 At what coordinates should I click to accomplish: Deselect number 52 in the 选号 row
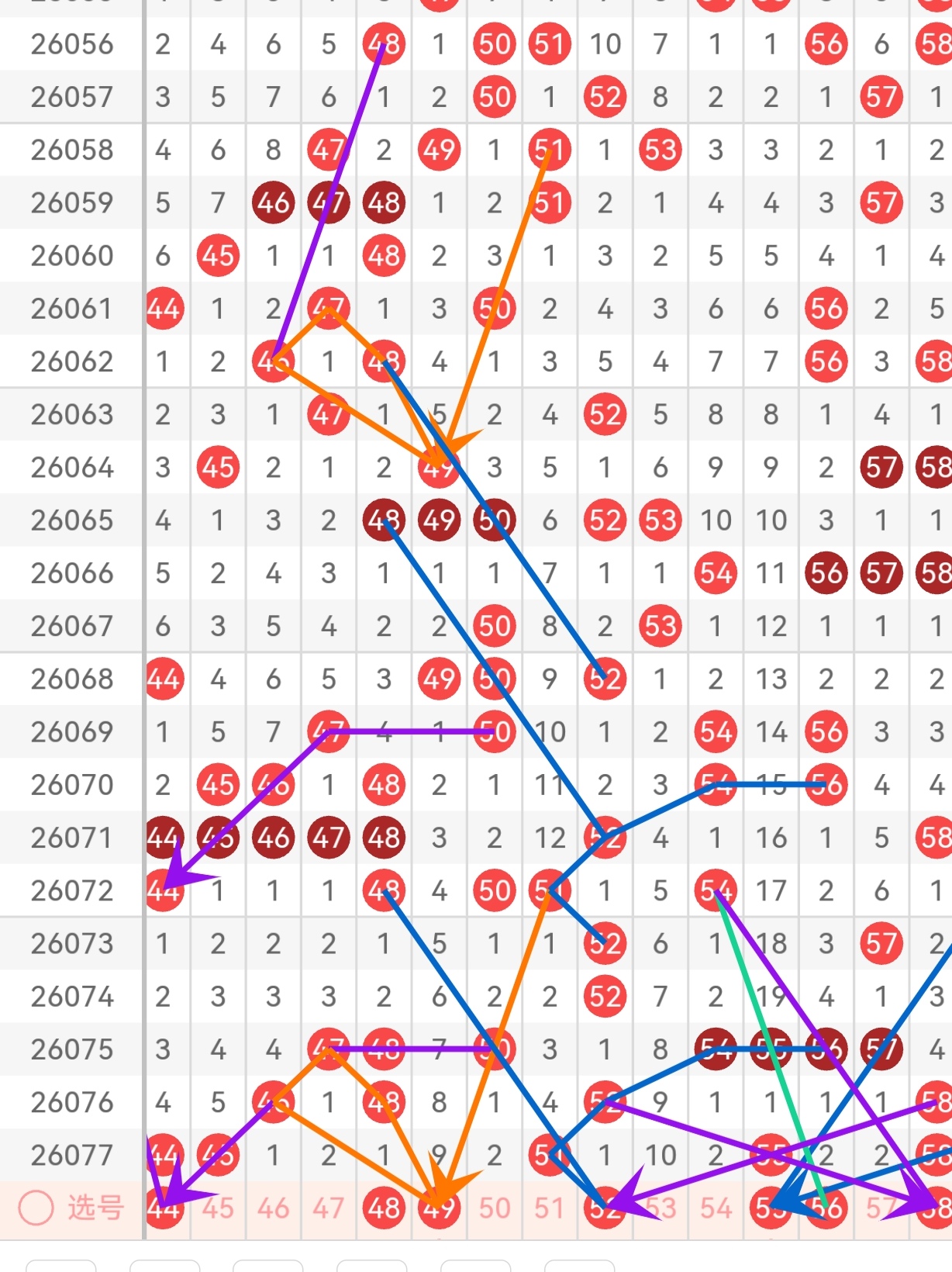coord(605,1208)
